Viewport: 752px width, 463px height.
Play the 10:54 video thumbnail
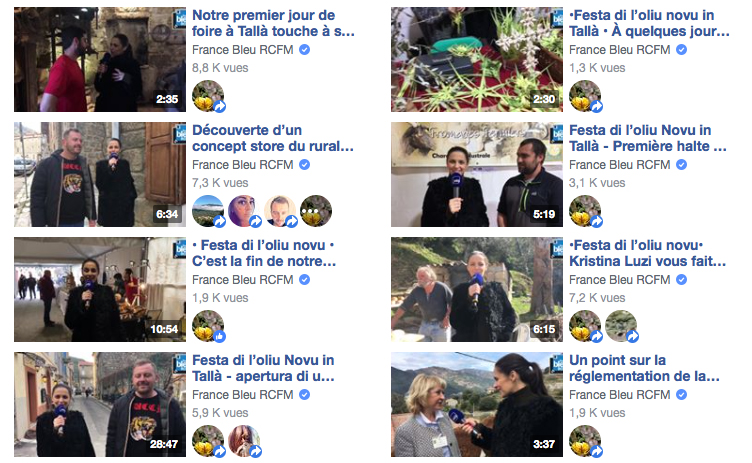point(99,289)
